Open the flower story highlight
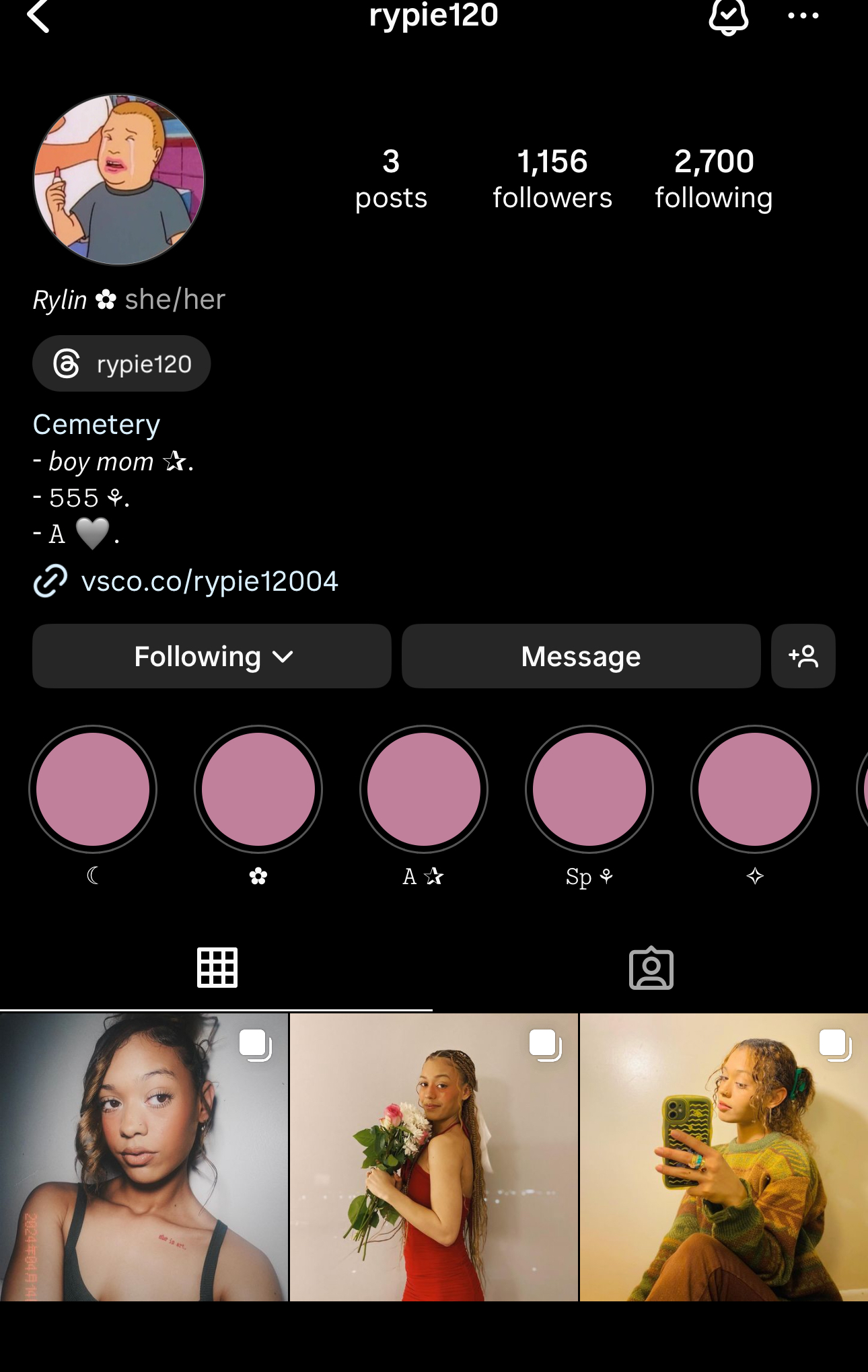The image size is (868, 1372). (258, 789)
